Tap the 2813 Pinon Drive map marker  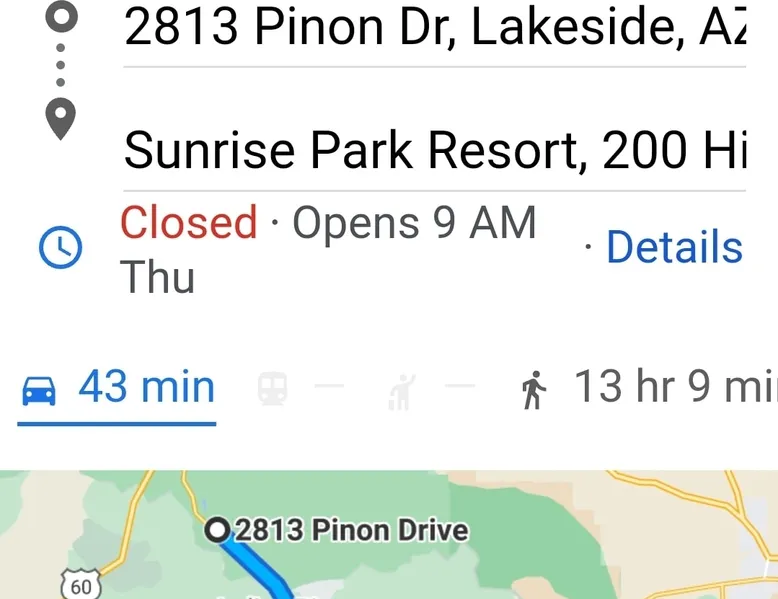tap(217, 531)
